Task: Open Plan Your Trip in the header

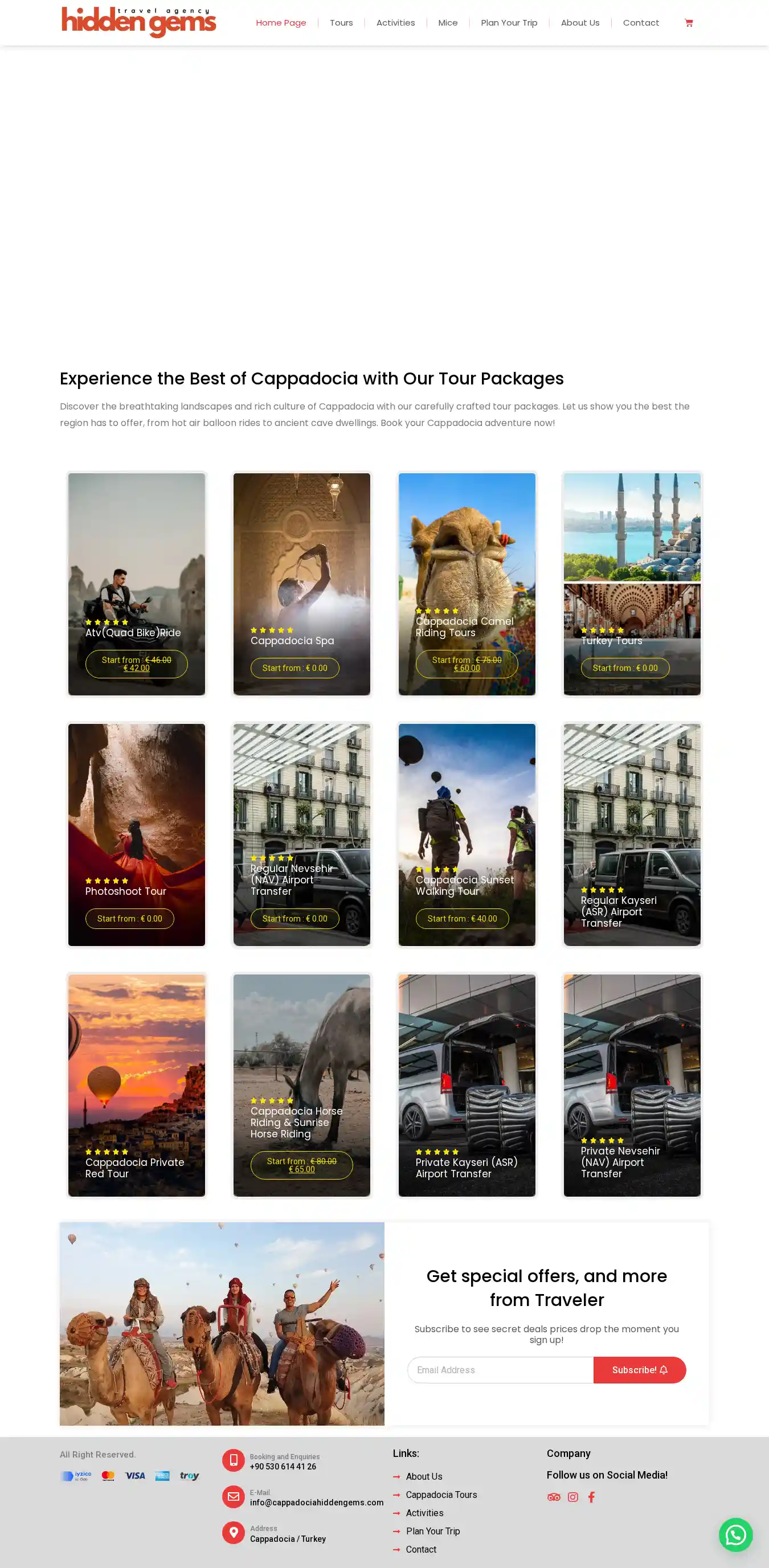Action: tap(509, 23)
